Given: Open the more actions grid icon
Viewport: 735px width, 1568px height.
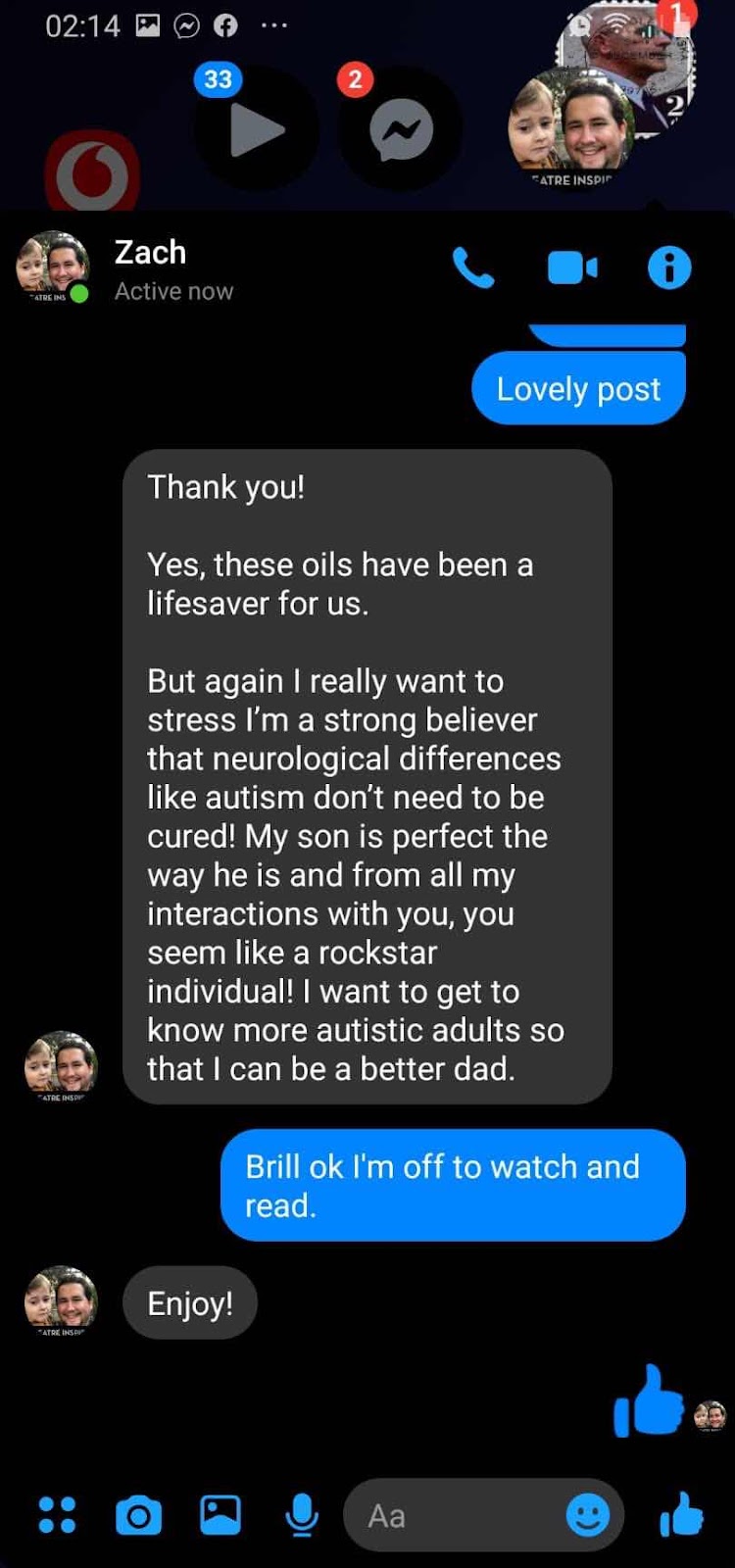Looking at the screenshot, I should [x=57, y=1515].
